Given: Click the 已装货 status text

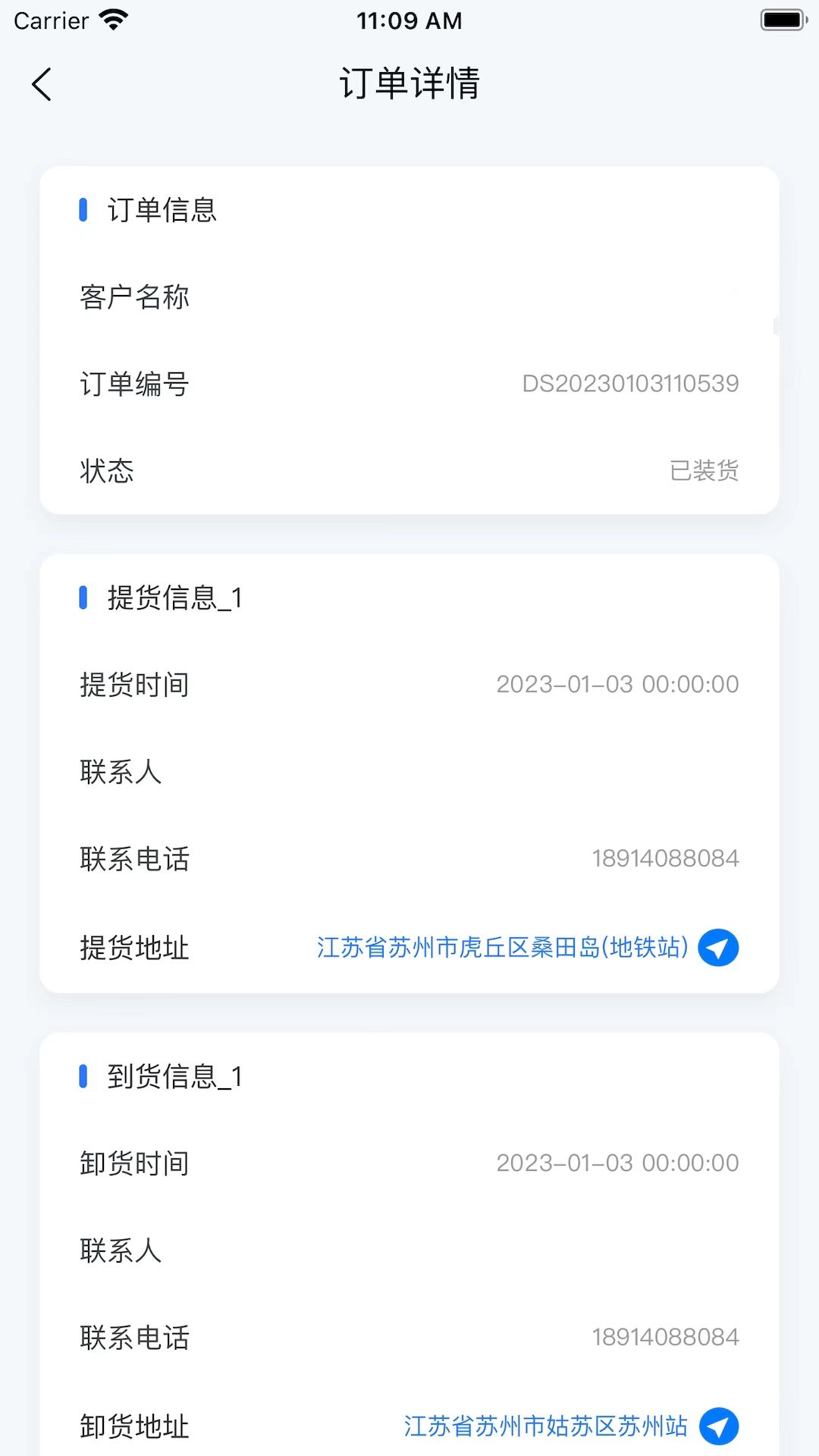Looking at the screenshot, I should (x=704, y=470).
